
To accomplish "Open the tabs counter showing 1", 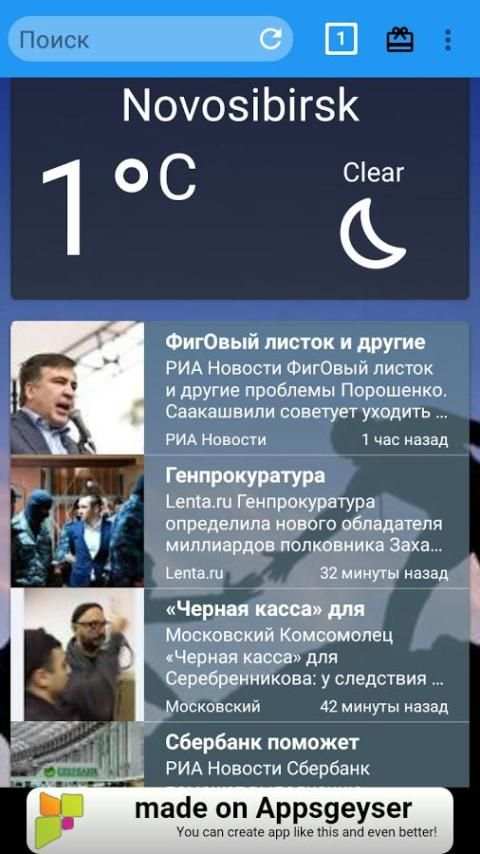I will click(341, 39).
